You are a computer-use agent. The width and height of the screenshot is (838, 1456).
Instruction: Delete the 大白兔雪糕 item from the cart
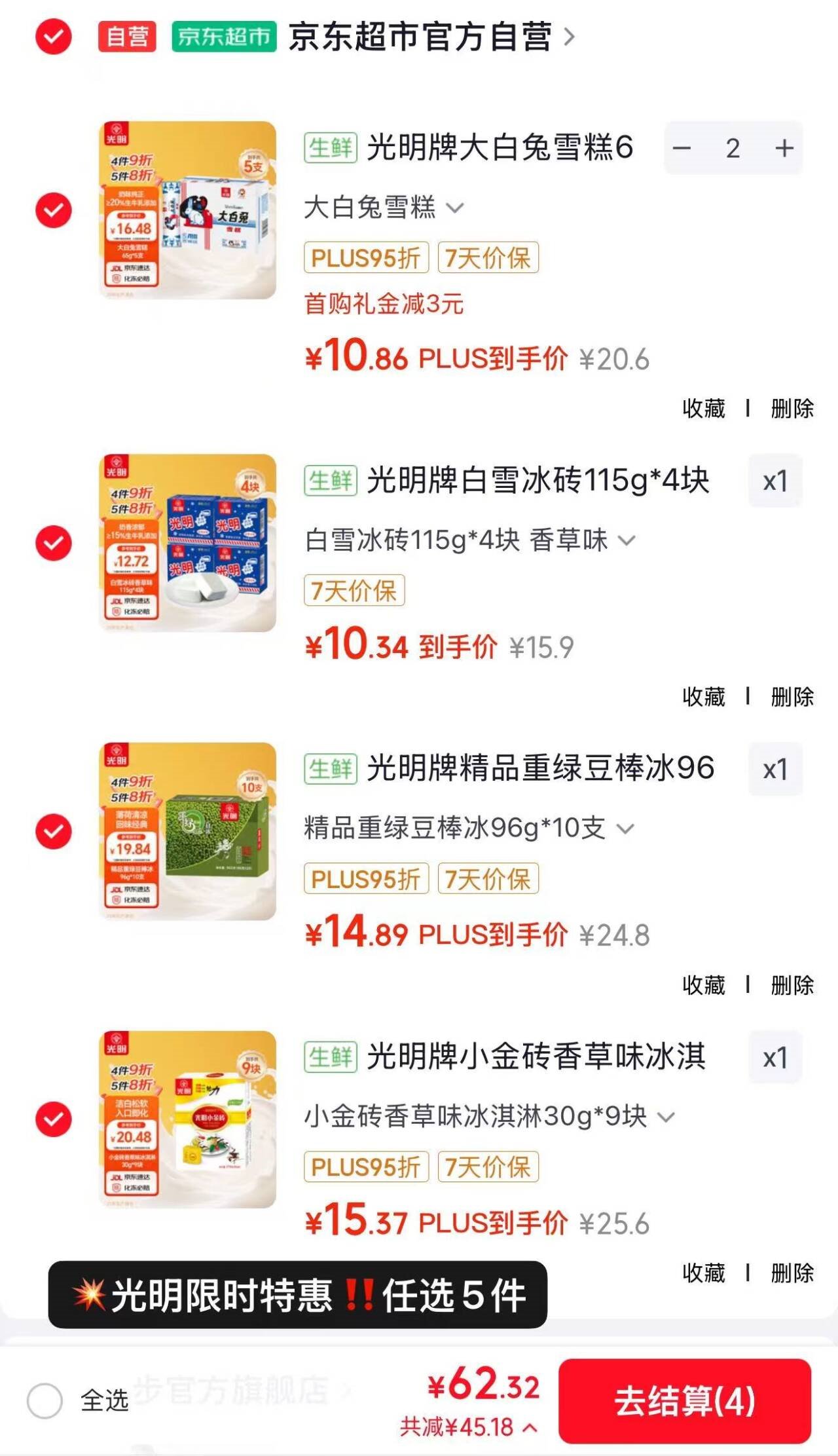point(792,409)
